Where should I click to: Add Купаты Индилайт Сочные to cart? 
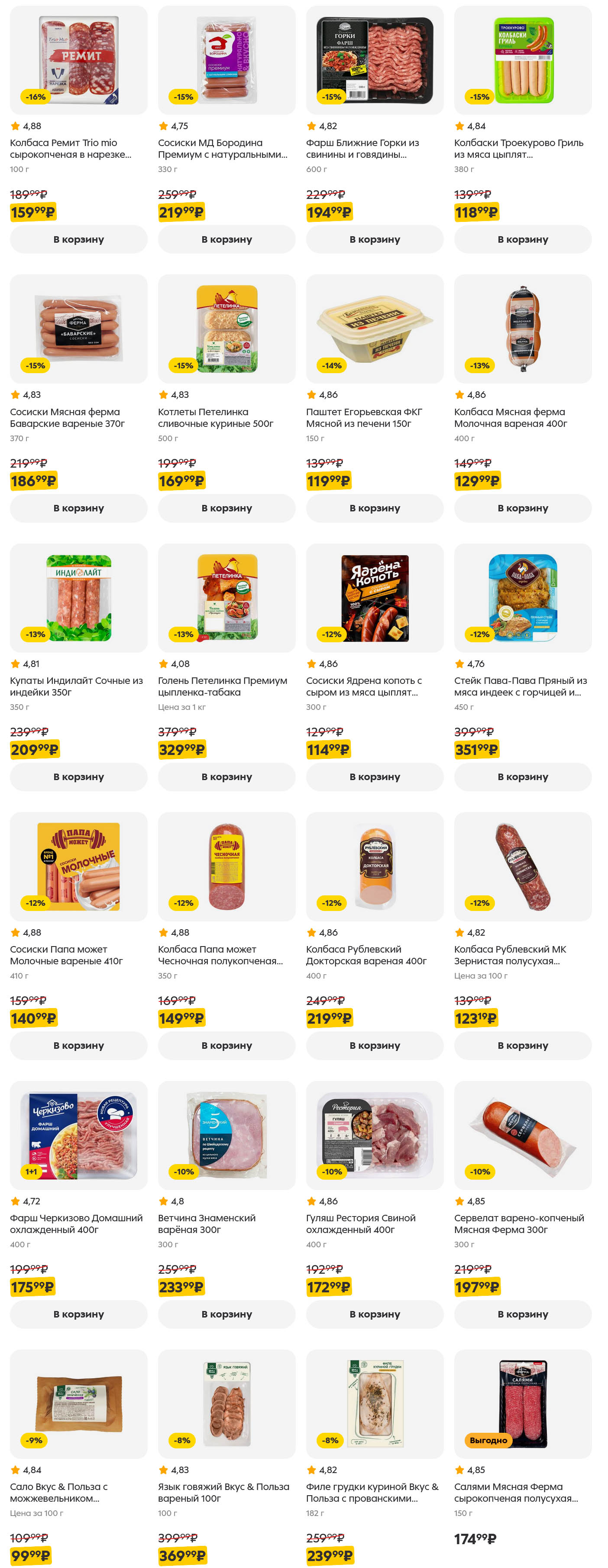pos(78,777)
